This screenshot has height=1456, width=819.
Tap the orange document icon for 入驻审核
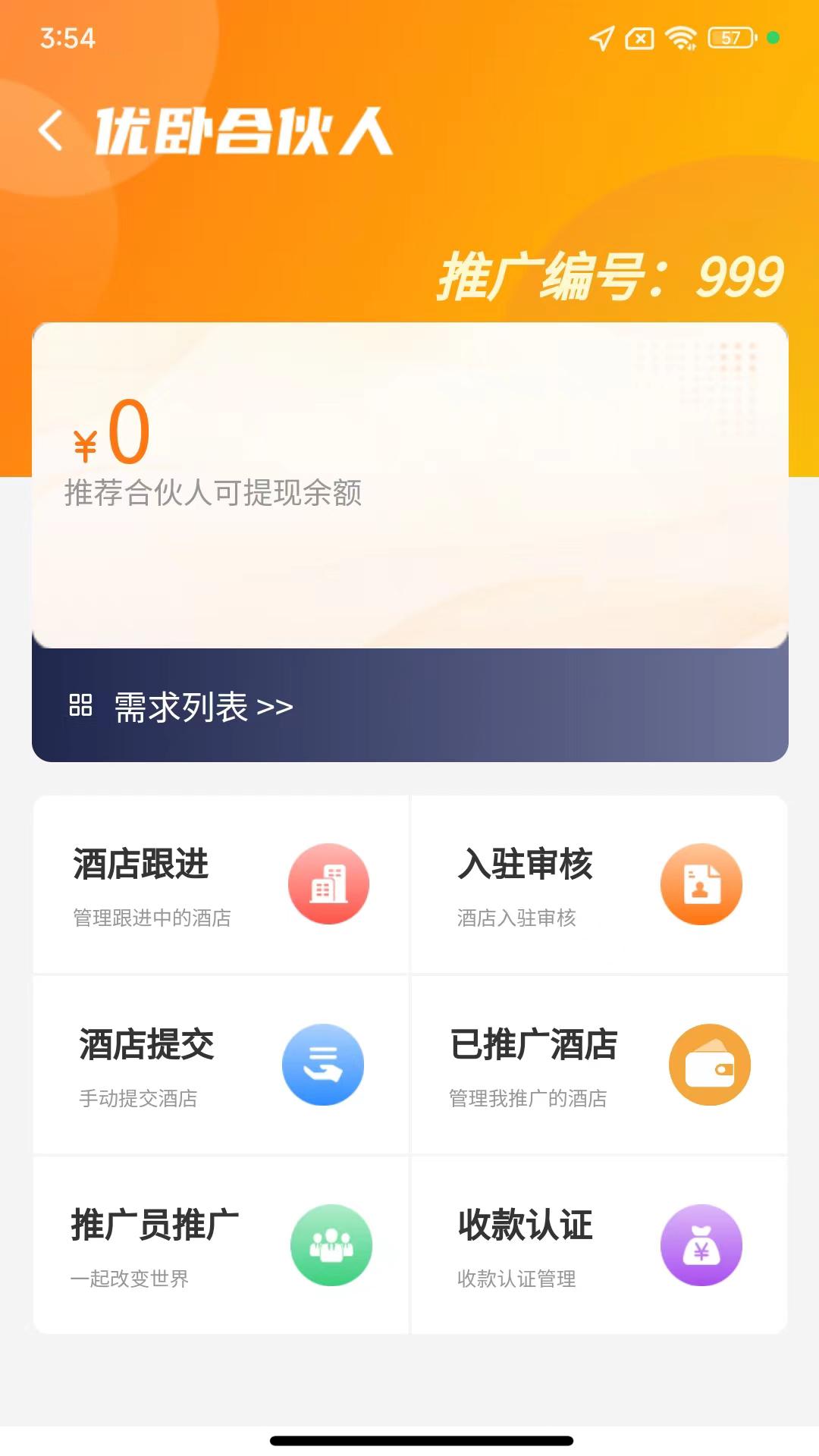point(701,883)
